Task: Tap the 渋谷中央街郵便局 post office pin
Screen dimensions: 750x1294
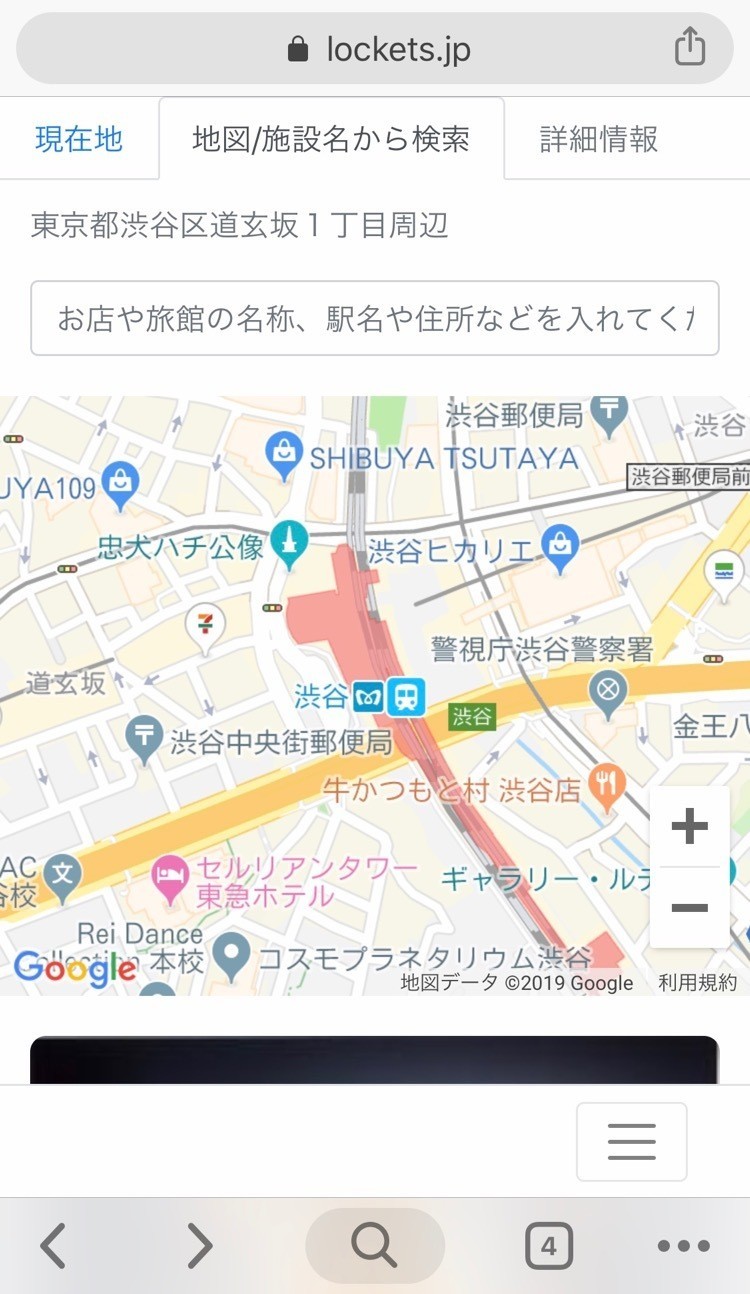Action: click(146, 738)
